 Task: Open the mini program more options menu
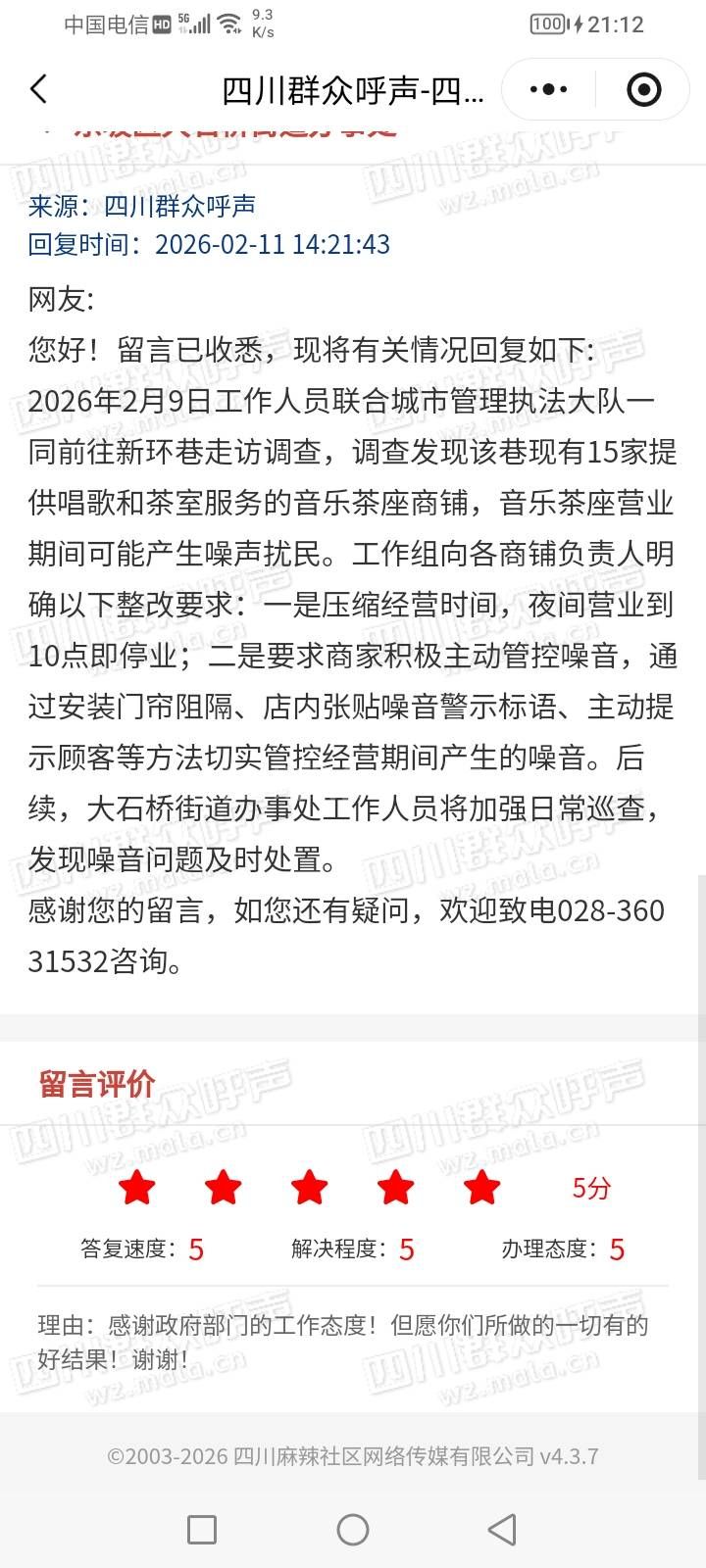click(x=548, y=89)
